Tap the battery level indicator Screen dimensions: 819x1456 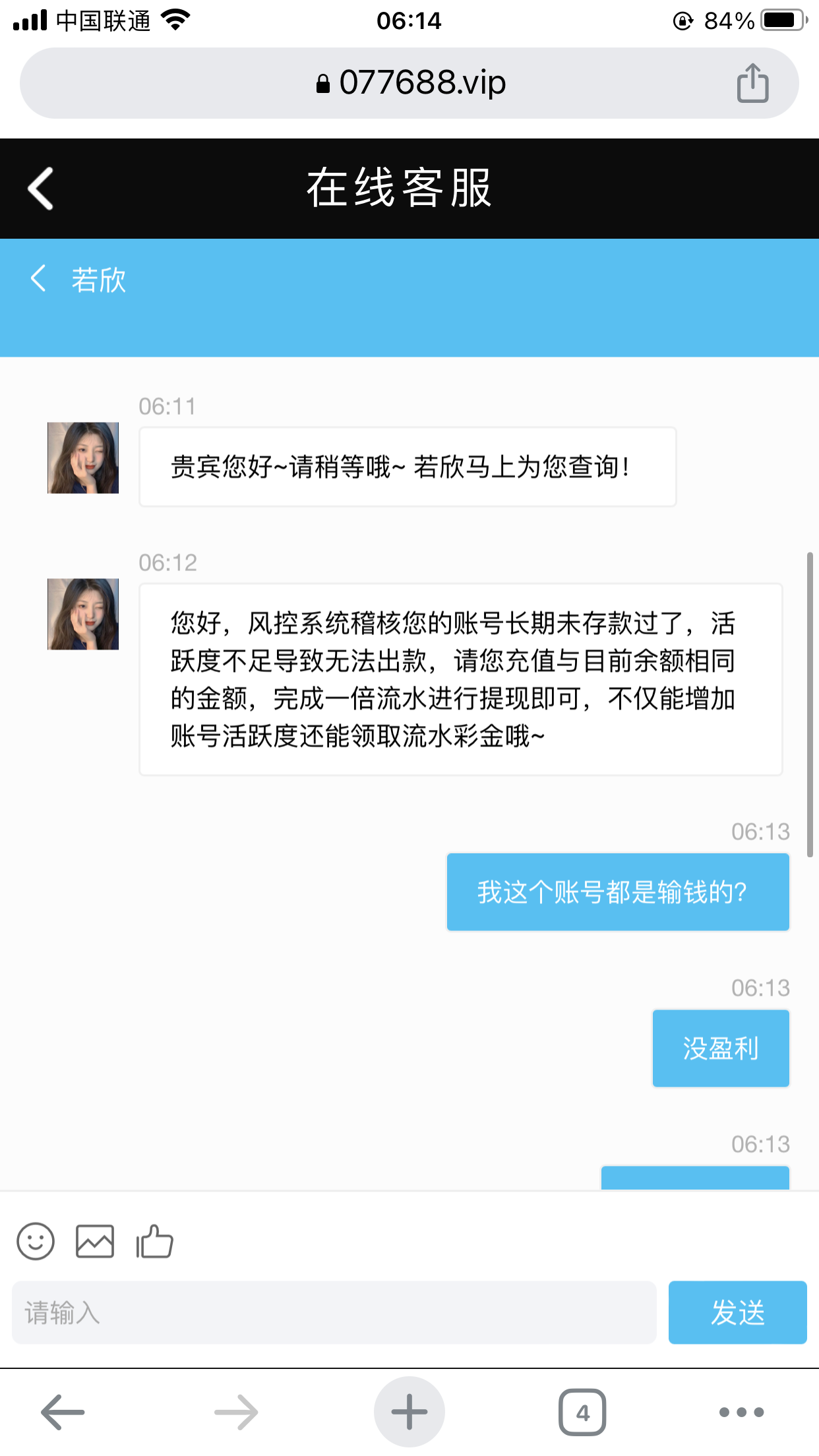pos(781,20)
